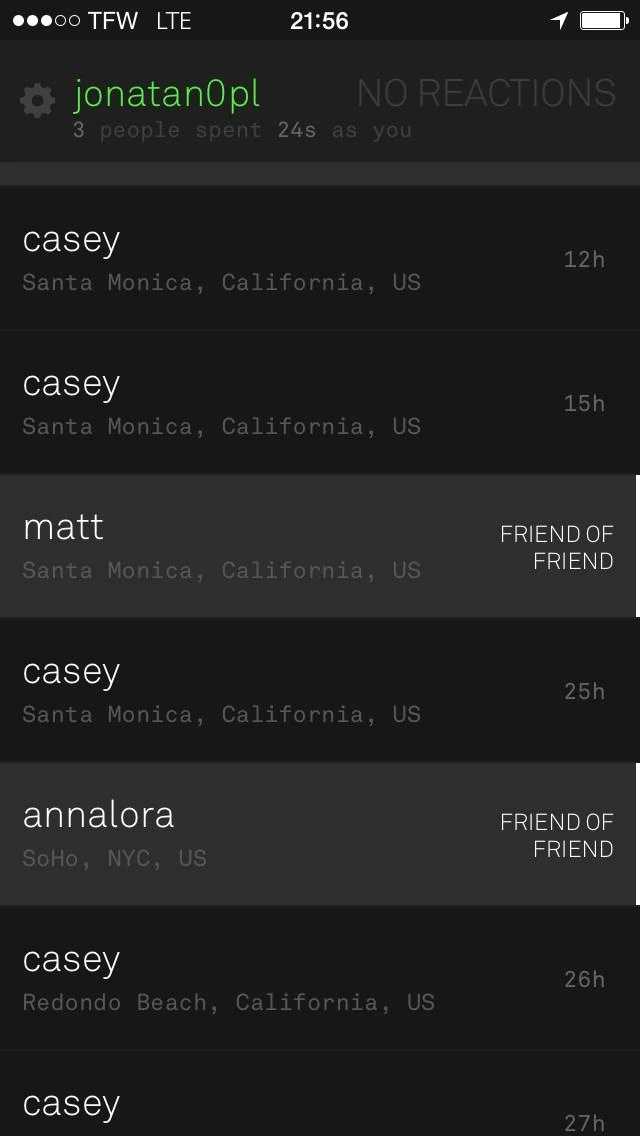The height and width of the screenshot is (1136, 640).
Task: Select casey's entry from 27h ago
Action: point(320,1093)
